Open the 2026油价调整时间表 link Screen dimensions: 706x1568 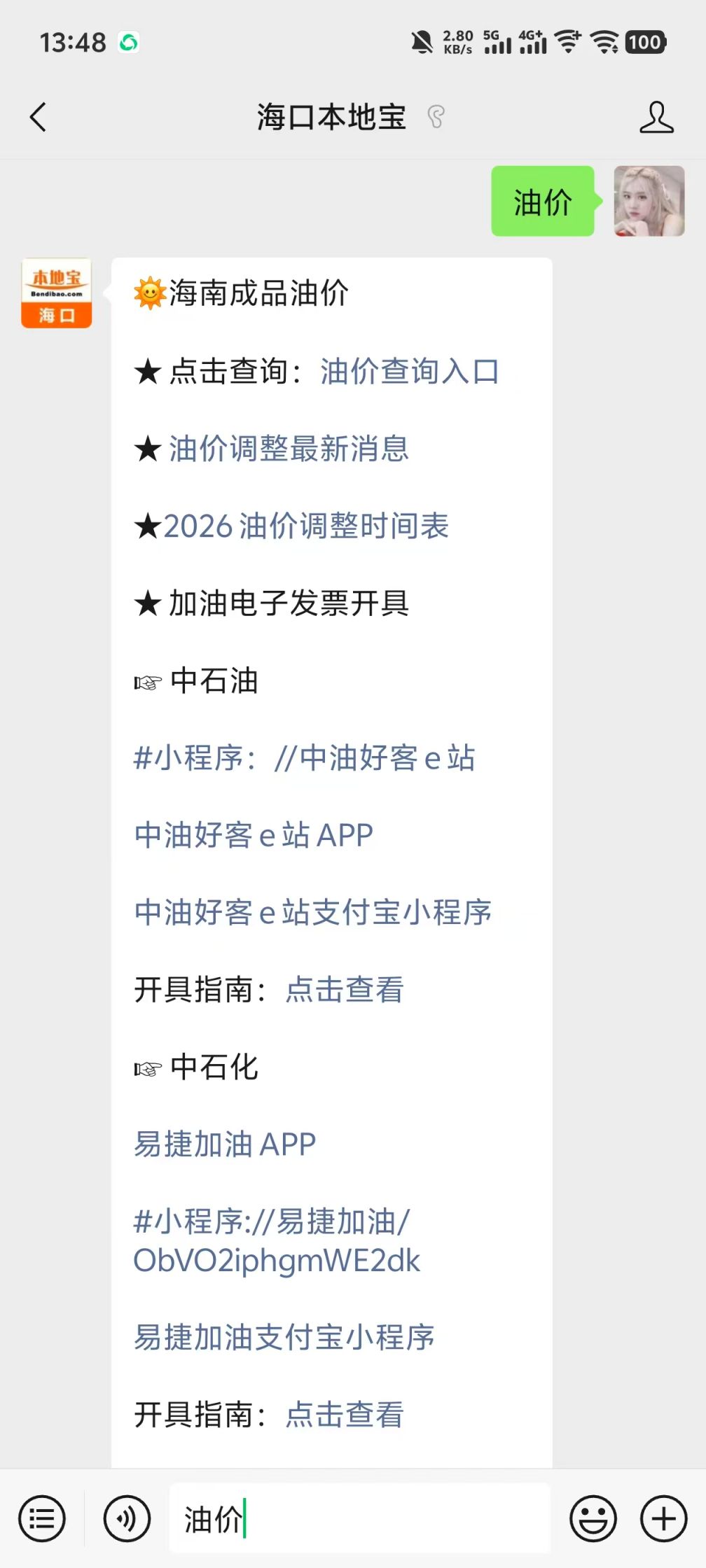pyautogui.click(x=306, y=526)
